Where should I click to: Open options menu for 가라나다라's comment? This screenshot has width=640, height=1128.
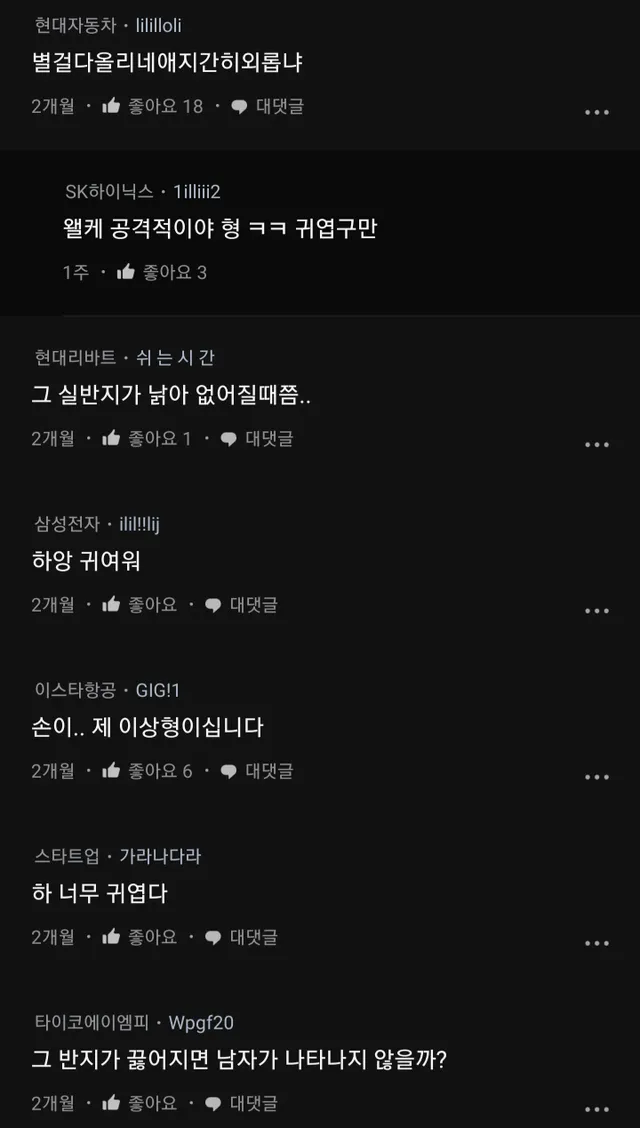596,943
